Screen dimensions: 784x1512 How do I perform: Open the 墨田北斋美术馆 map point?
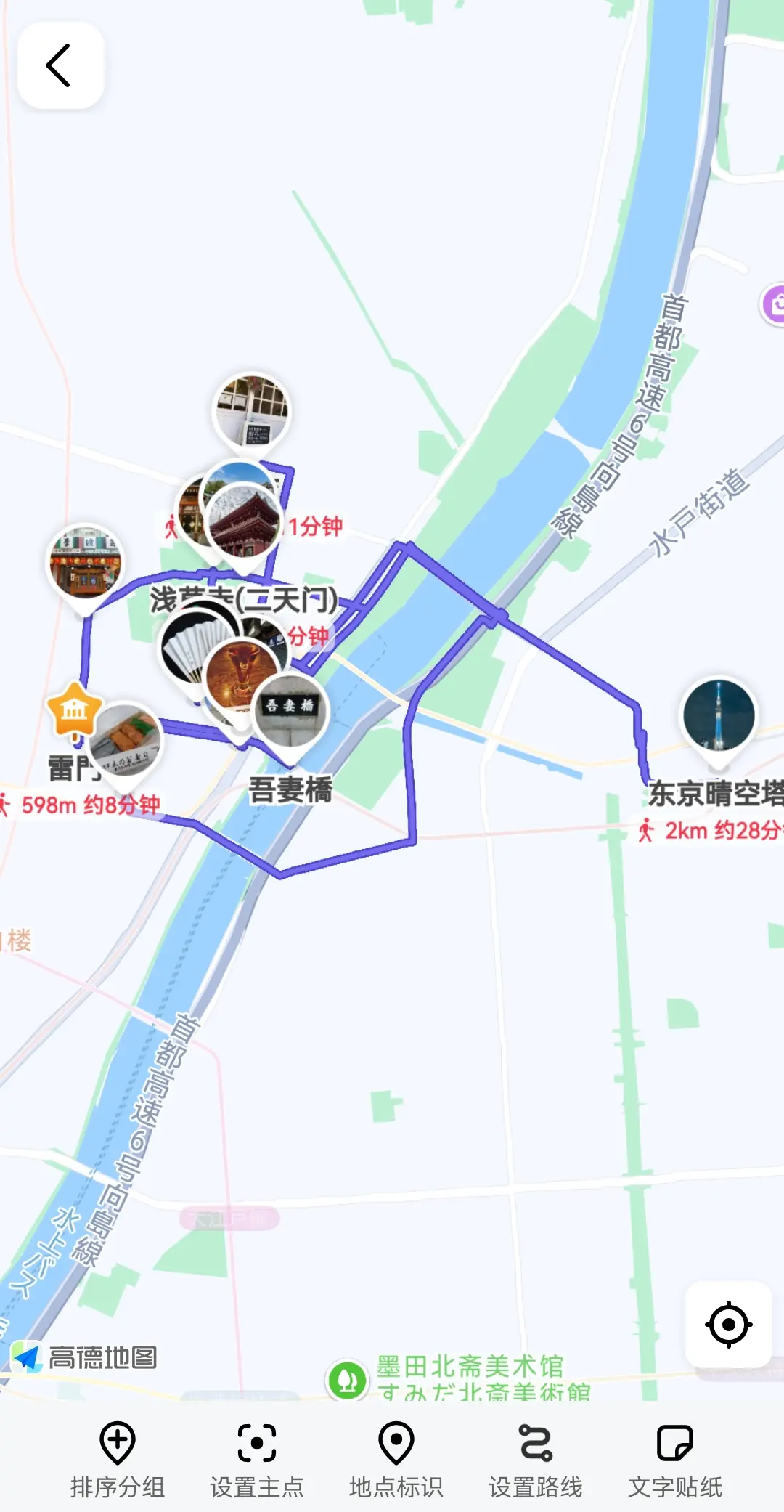coord(348,1379)
